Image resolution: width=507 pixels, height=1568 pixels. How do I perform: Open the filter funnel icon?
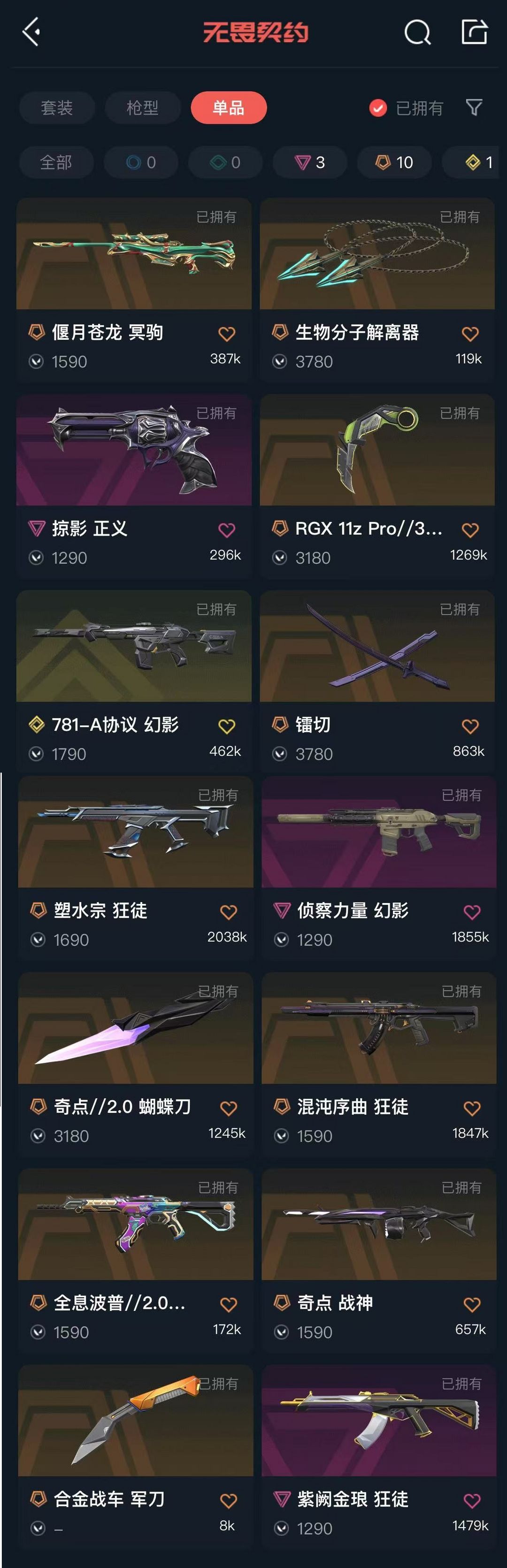pyautogui.click(x=474, y=108)
